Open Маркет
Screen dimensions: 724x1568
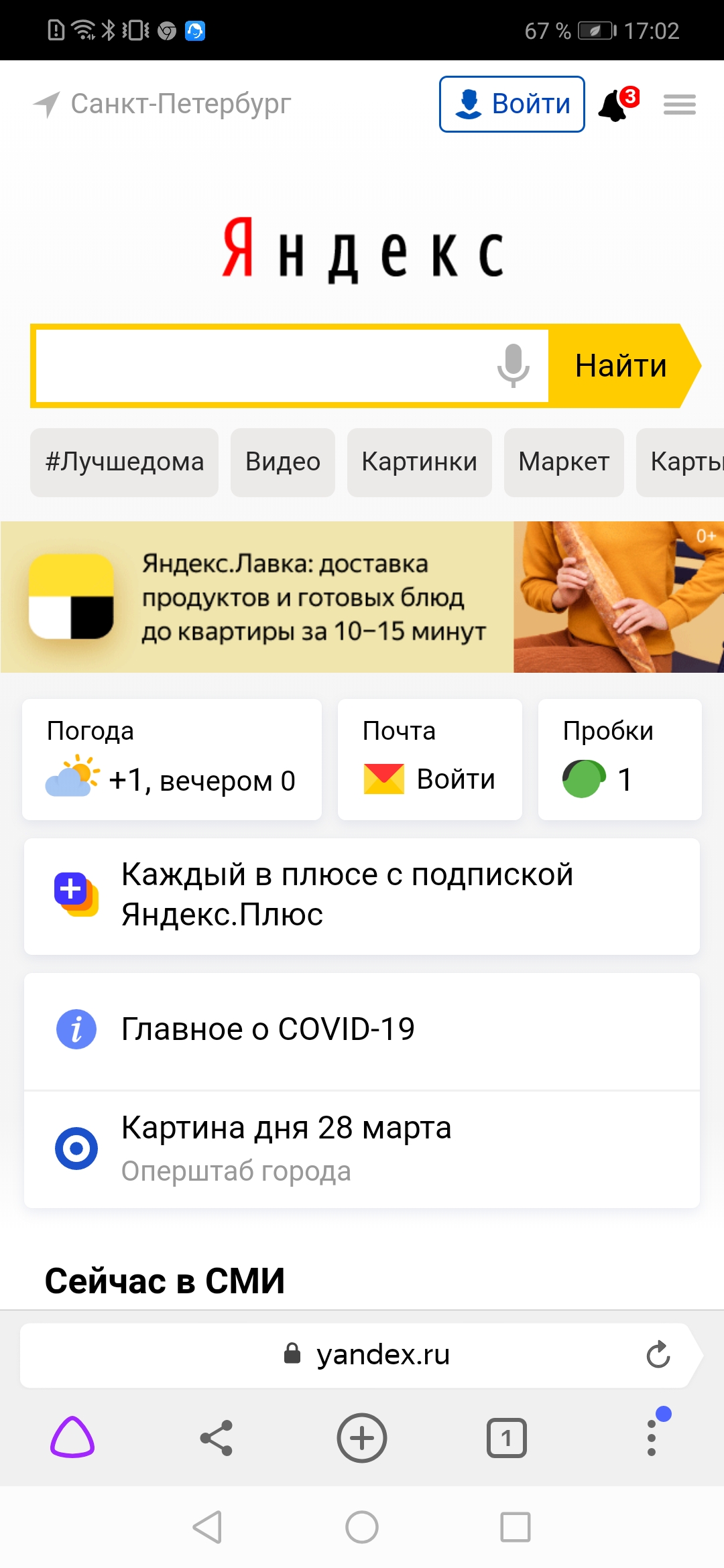tap(564, 462)
